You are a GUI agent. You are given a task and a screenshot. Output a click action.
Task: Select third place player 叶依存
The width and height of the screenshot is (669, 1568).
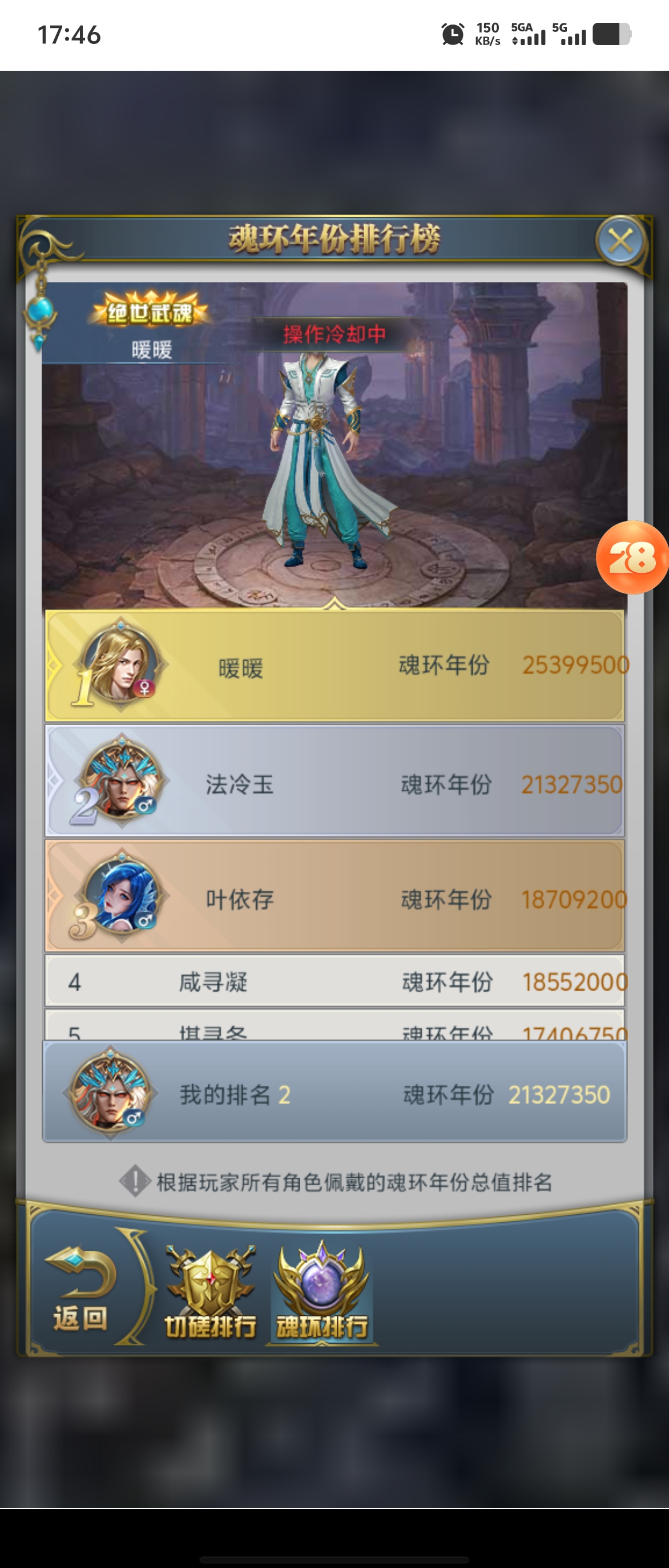pyautogui.click(x=334, y=896)
